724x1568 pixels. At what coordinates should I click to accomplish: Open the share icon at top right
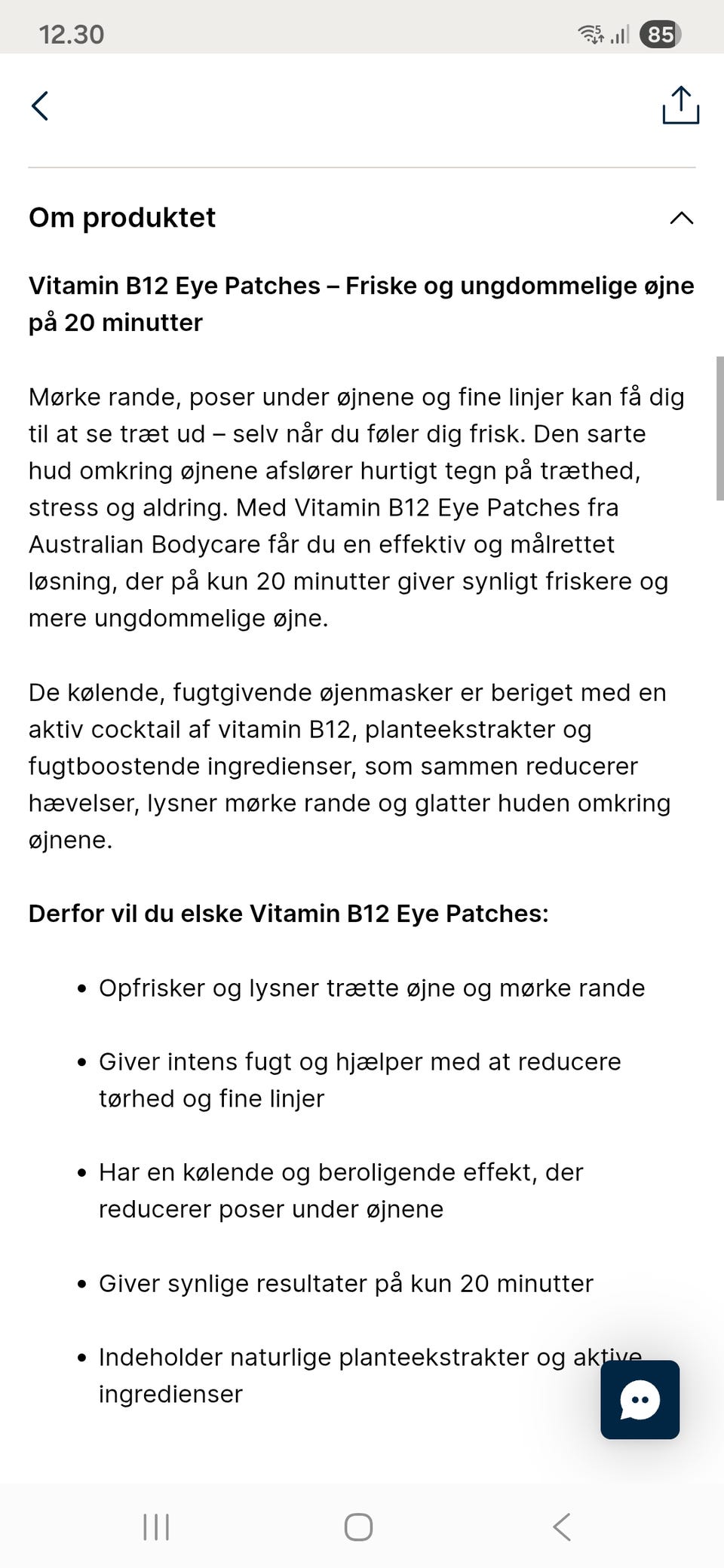[x=680, y=105]
